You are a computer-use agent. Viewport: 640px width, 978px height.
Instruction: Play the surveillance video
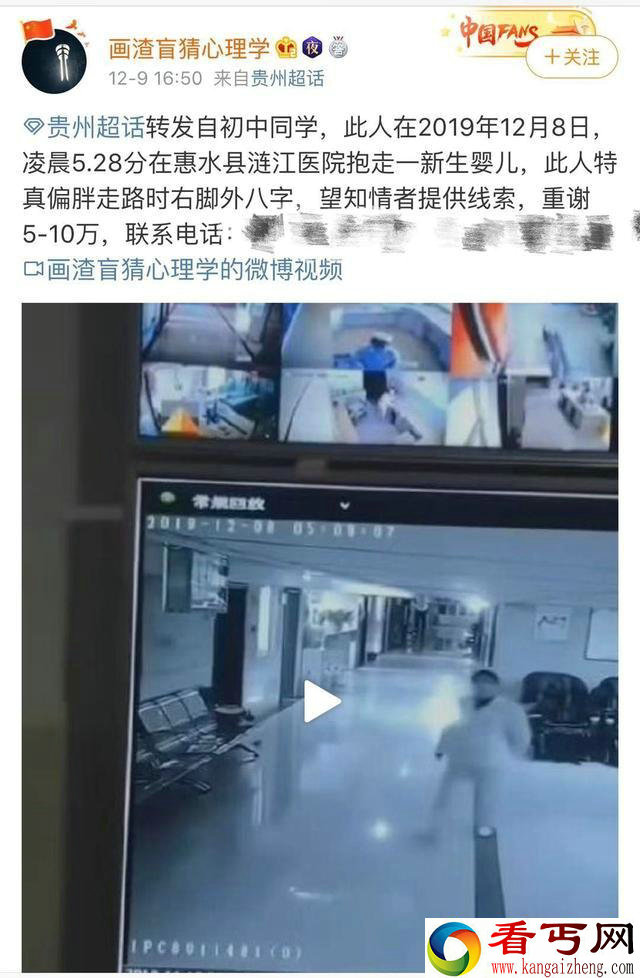click(x=322, y=700)
